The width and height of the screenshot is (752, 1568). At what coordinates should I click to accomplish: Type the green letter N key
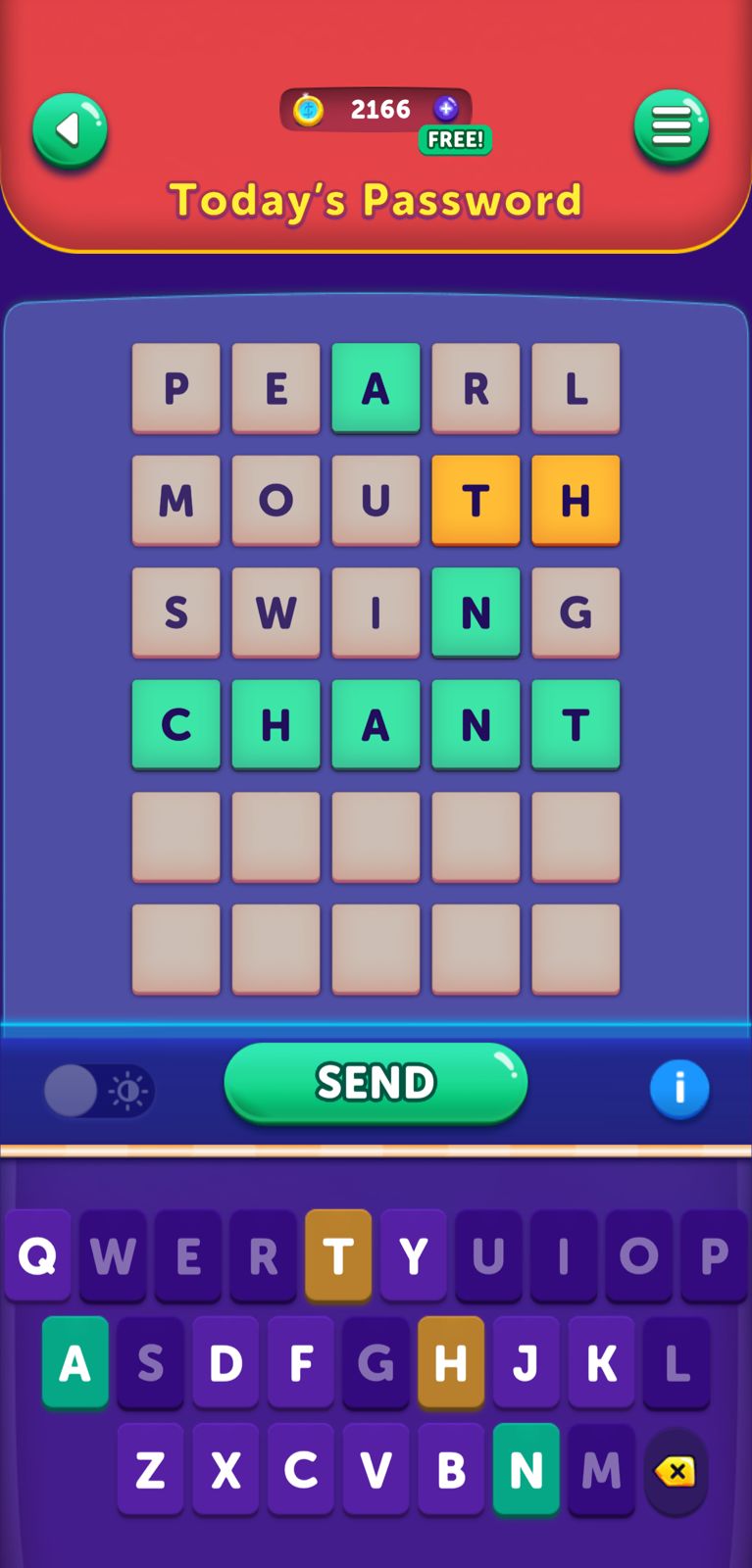tap(526, 1470)
